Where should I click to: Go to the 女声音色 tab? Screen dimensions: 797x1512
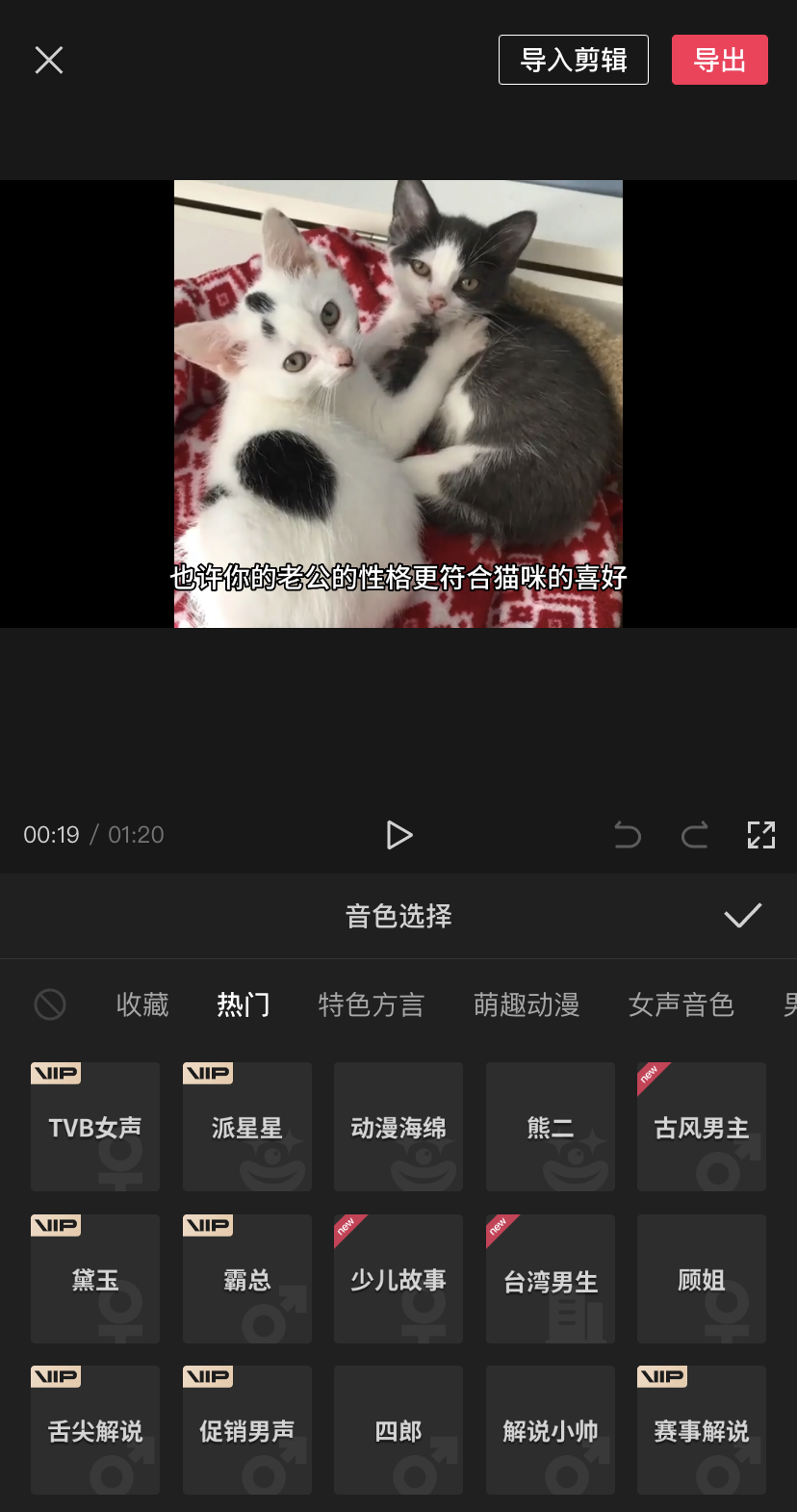click(681, 1004)
